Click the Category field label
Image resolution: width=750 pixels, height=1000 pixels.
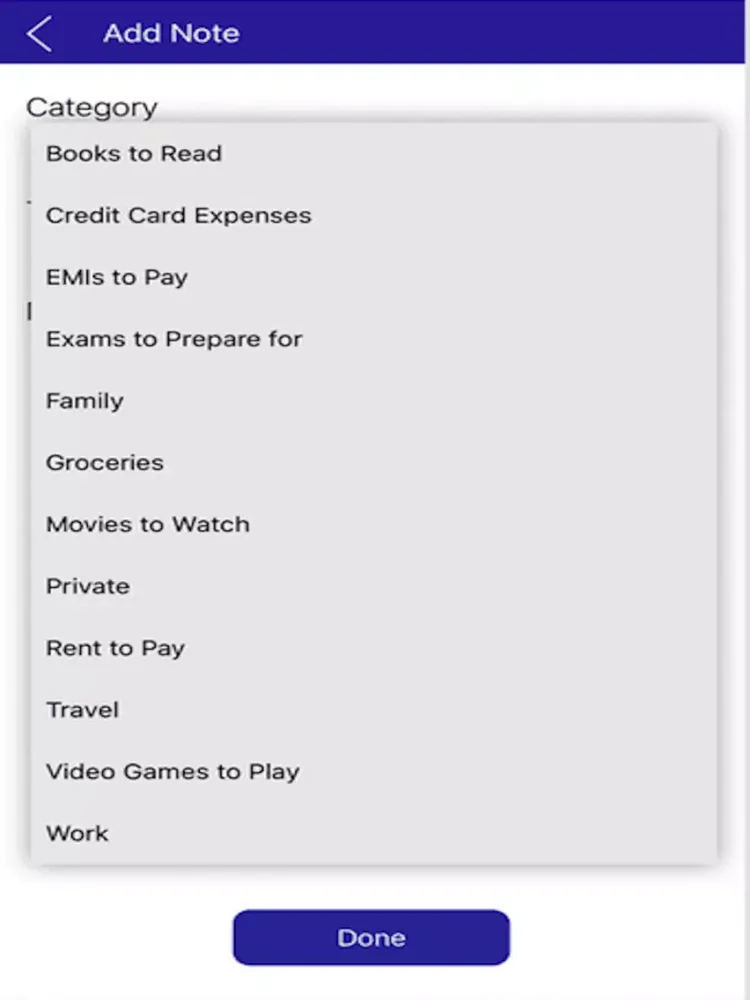click(x=91, y=106)
